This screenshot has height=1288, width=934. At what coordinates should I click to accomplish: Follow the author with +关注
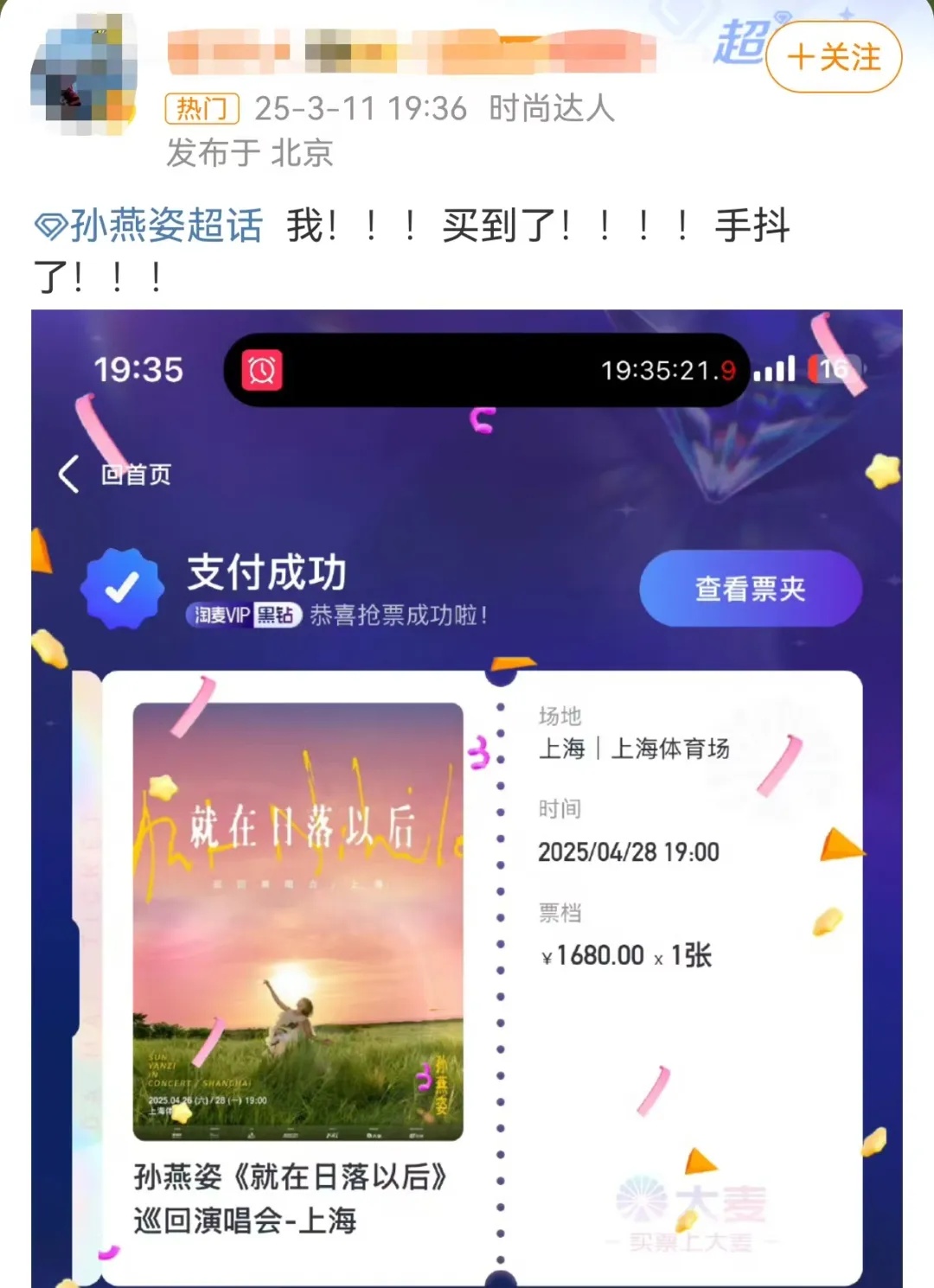point(834,58)
